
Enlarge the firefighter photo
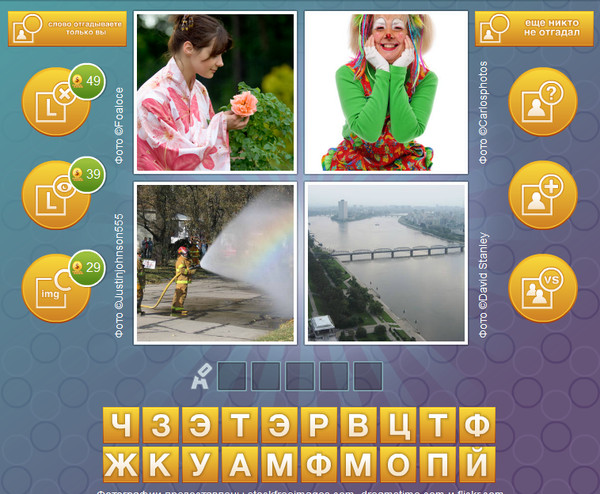click(215, 262)
